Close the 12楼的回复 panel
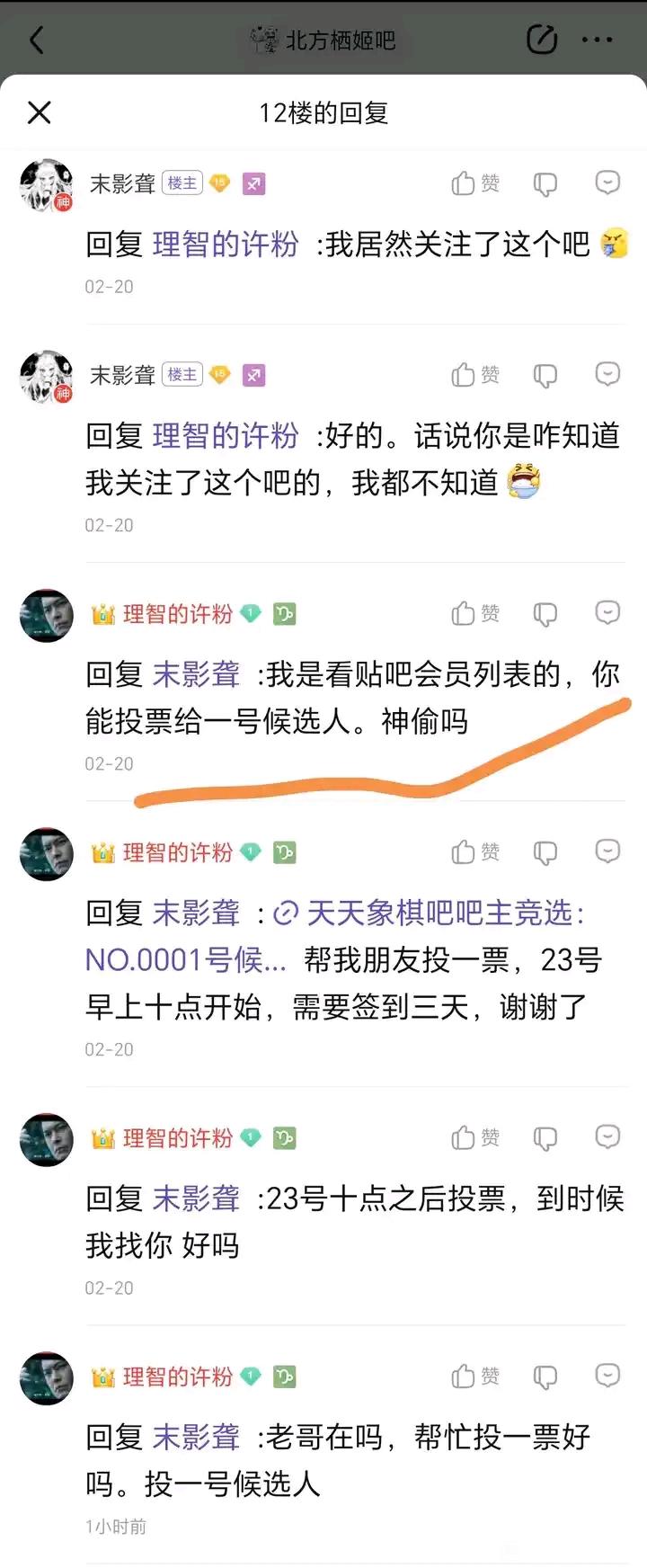Image resolution: width=647 pixels, height=1568 pixels. tap(40, 112)
